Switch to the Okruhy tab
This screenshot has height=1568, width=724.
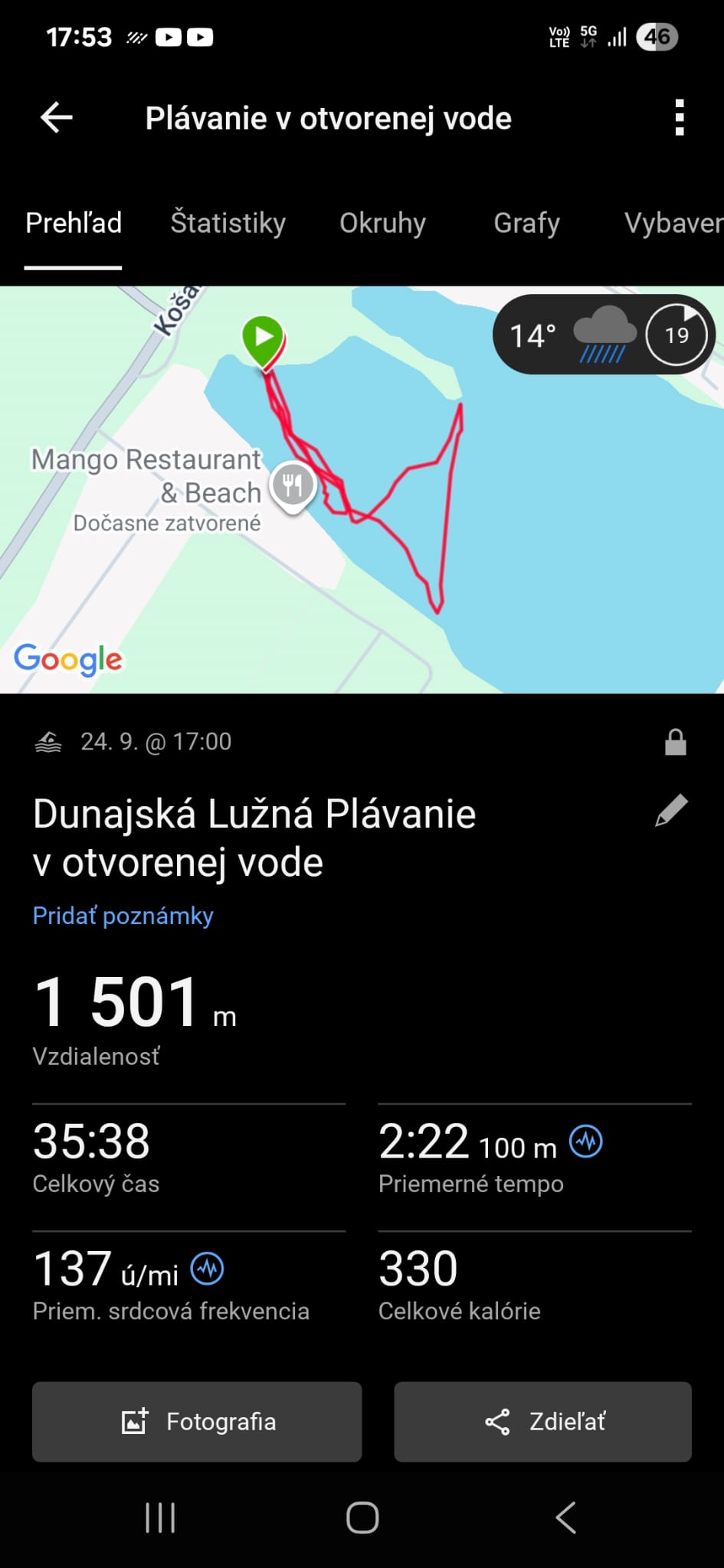tap(382, 223)
